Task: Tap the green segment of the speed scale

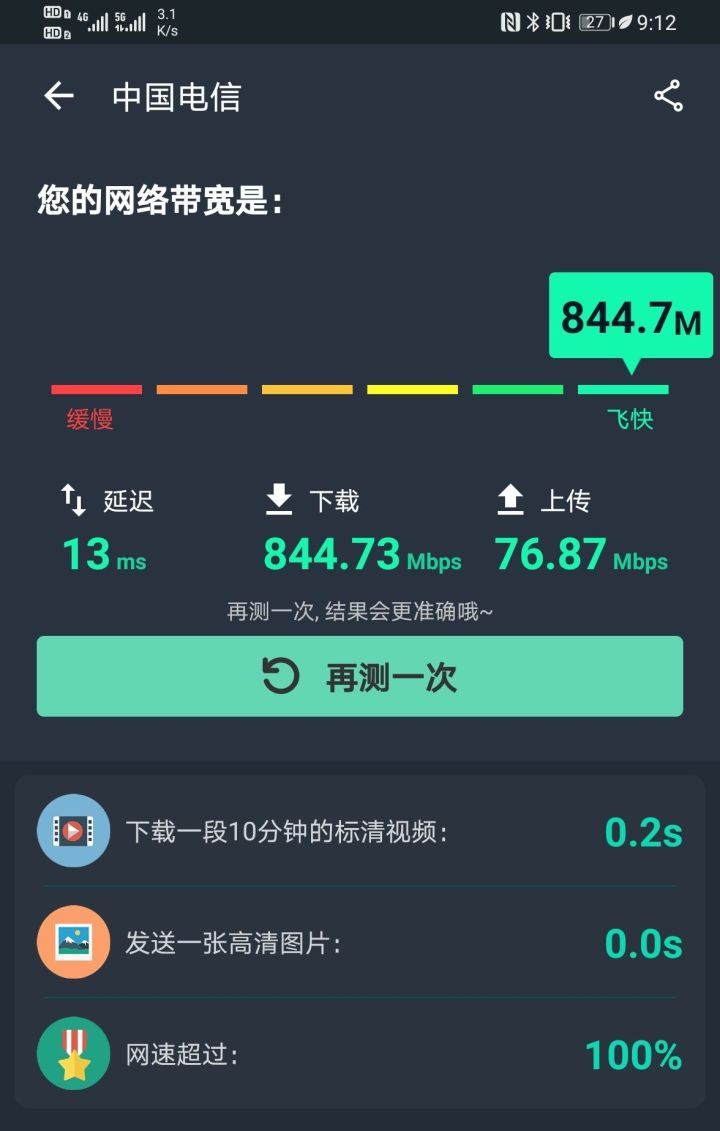Action: tap(517, 388)
